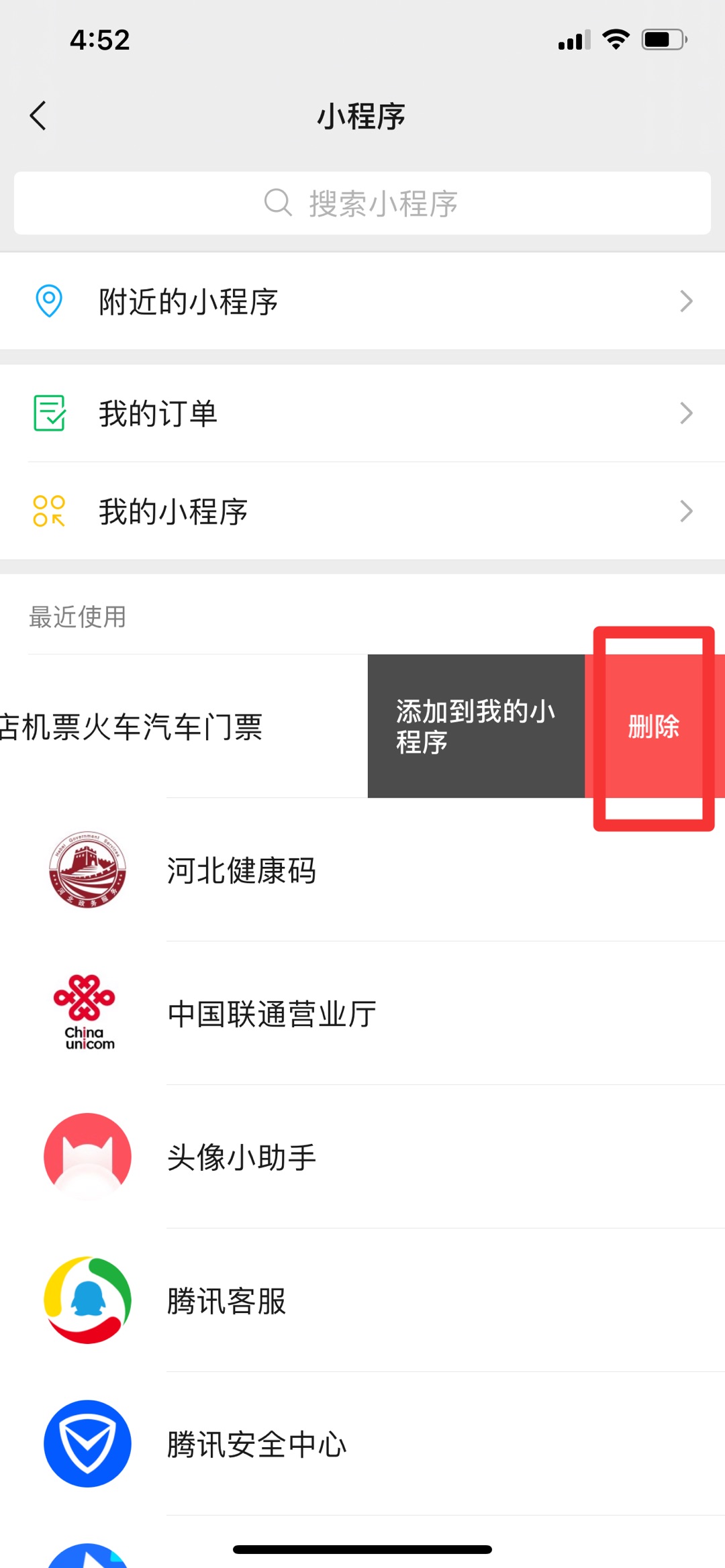Viewport: 725px width, 1568px height.
Task: Delete the swiped mini program with 删除
Action: click(x=655, y=726)
